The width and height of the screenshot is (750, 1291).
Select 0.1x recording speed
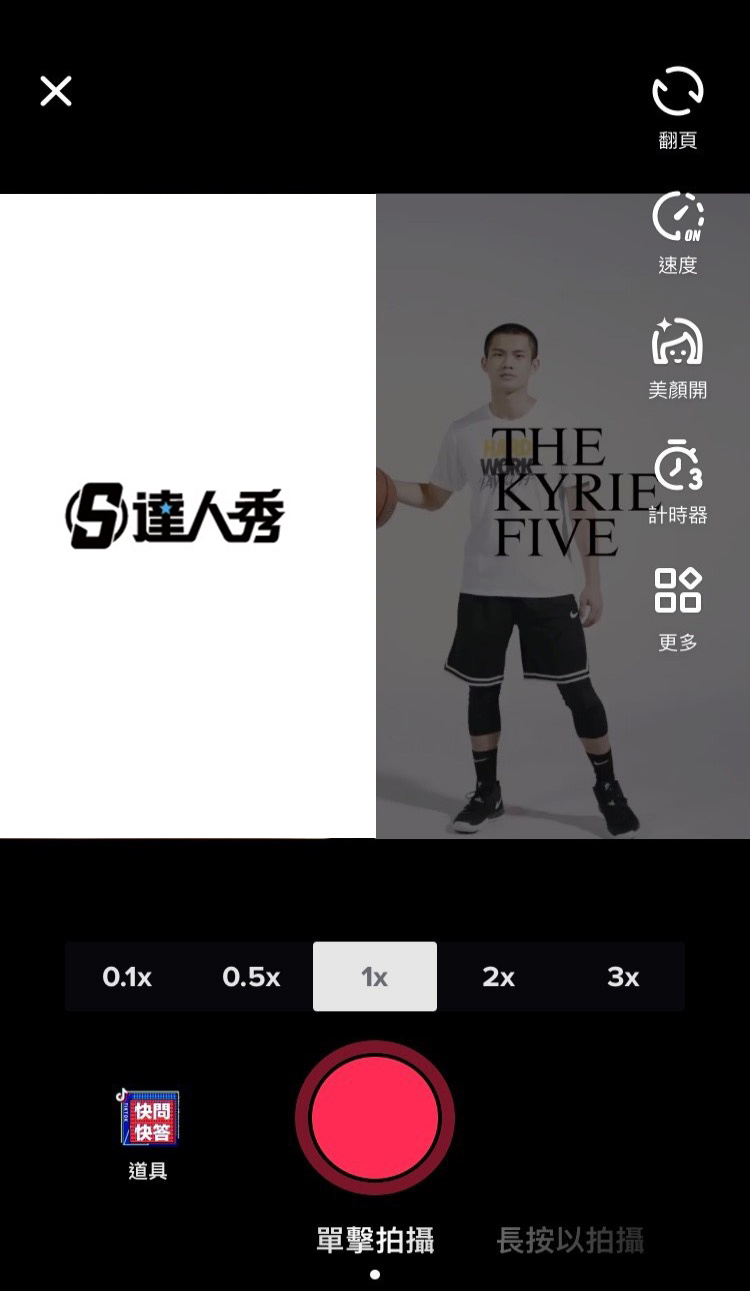click(x=127, y=977)
